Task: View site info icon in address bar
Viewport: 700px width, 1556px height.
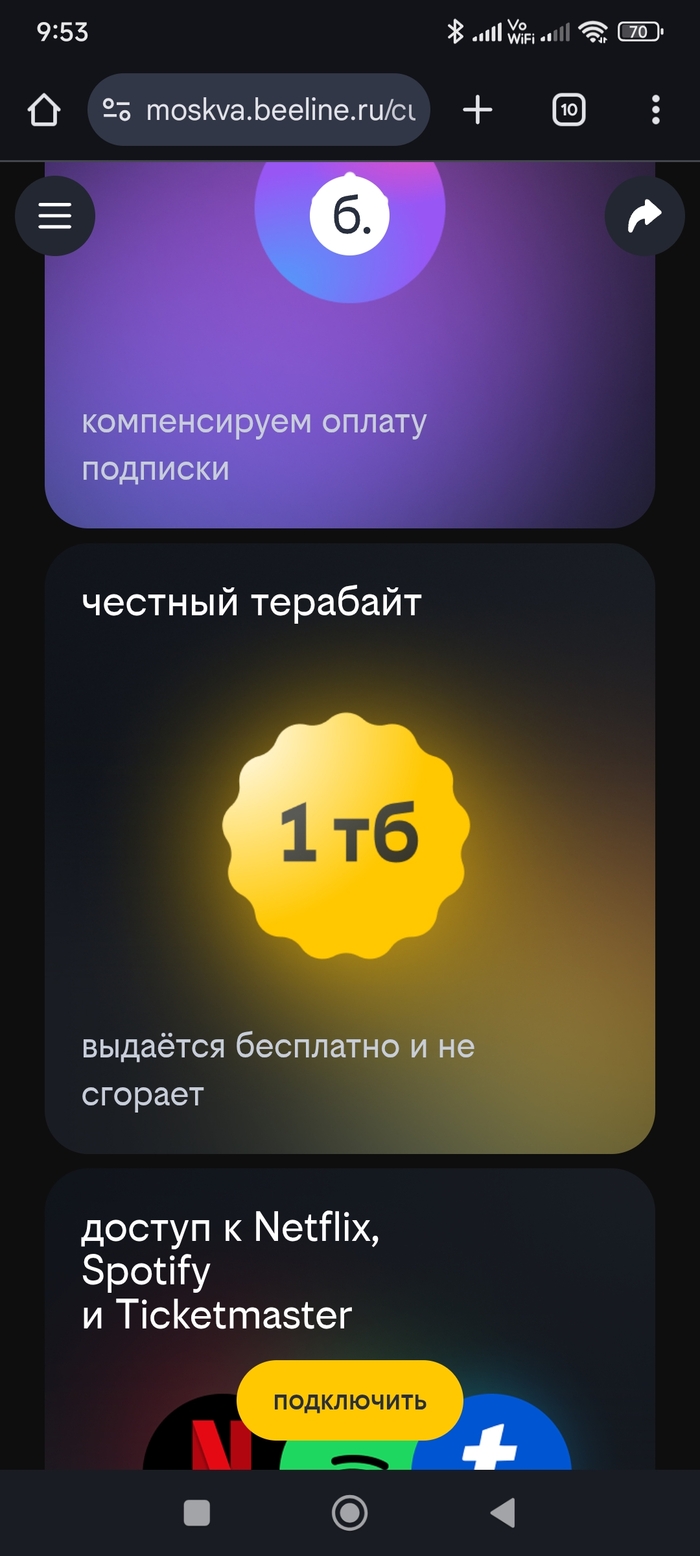Action: point(117,110)
